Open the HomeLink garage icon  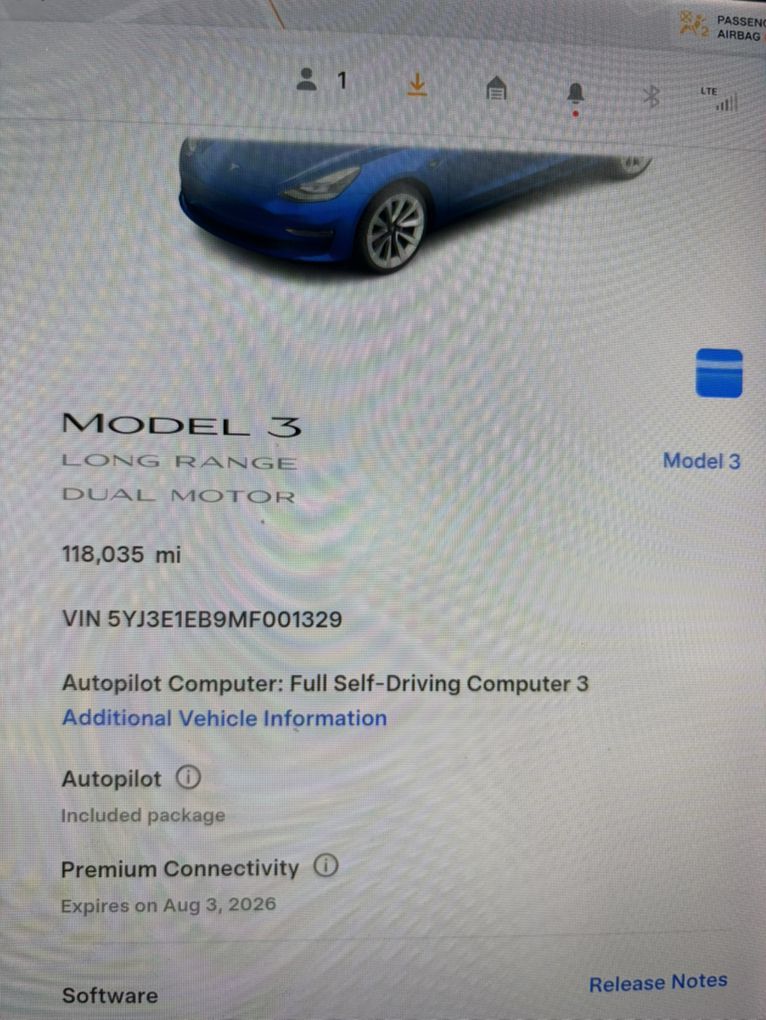coord(496,90)
